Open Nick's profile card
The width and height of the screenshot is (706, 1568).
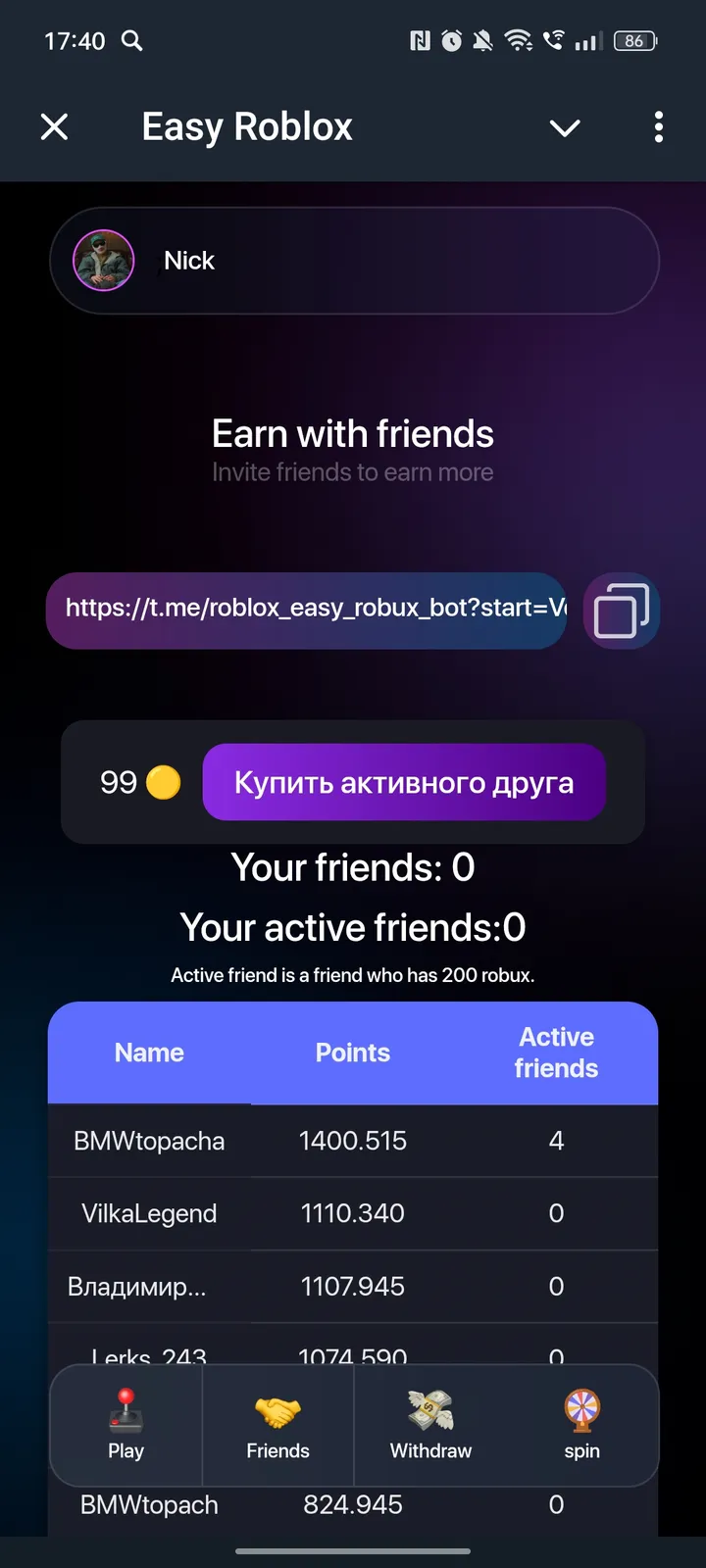click(x=354, y=261)
